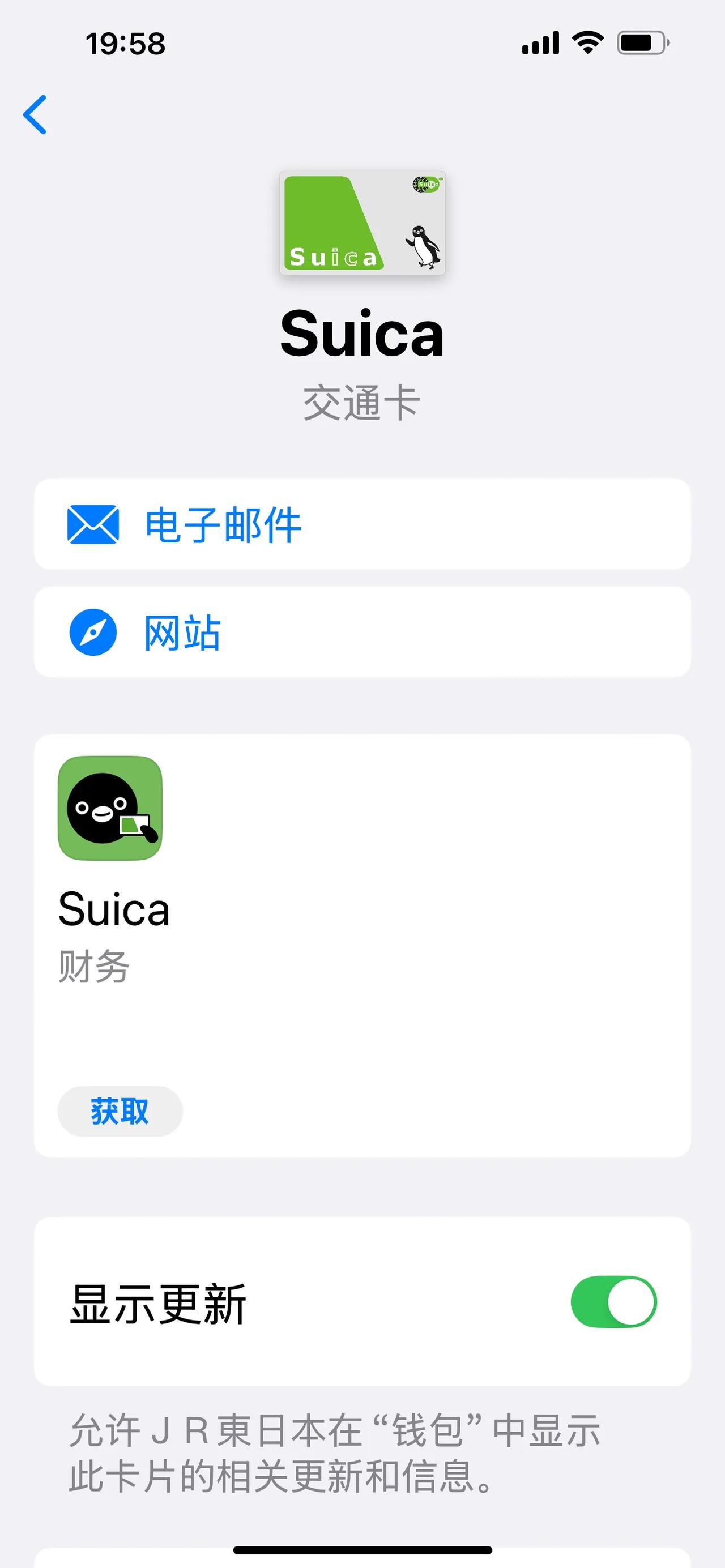Tap the Wi-Fi icon in the status bar
Viewport: 725px width, 1568px height.
pos(586,43)
